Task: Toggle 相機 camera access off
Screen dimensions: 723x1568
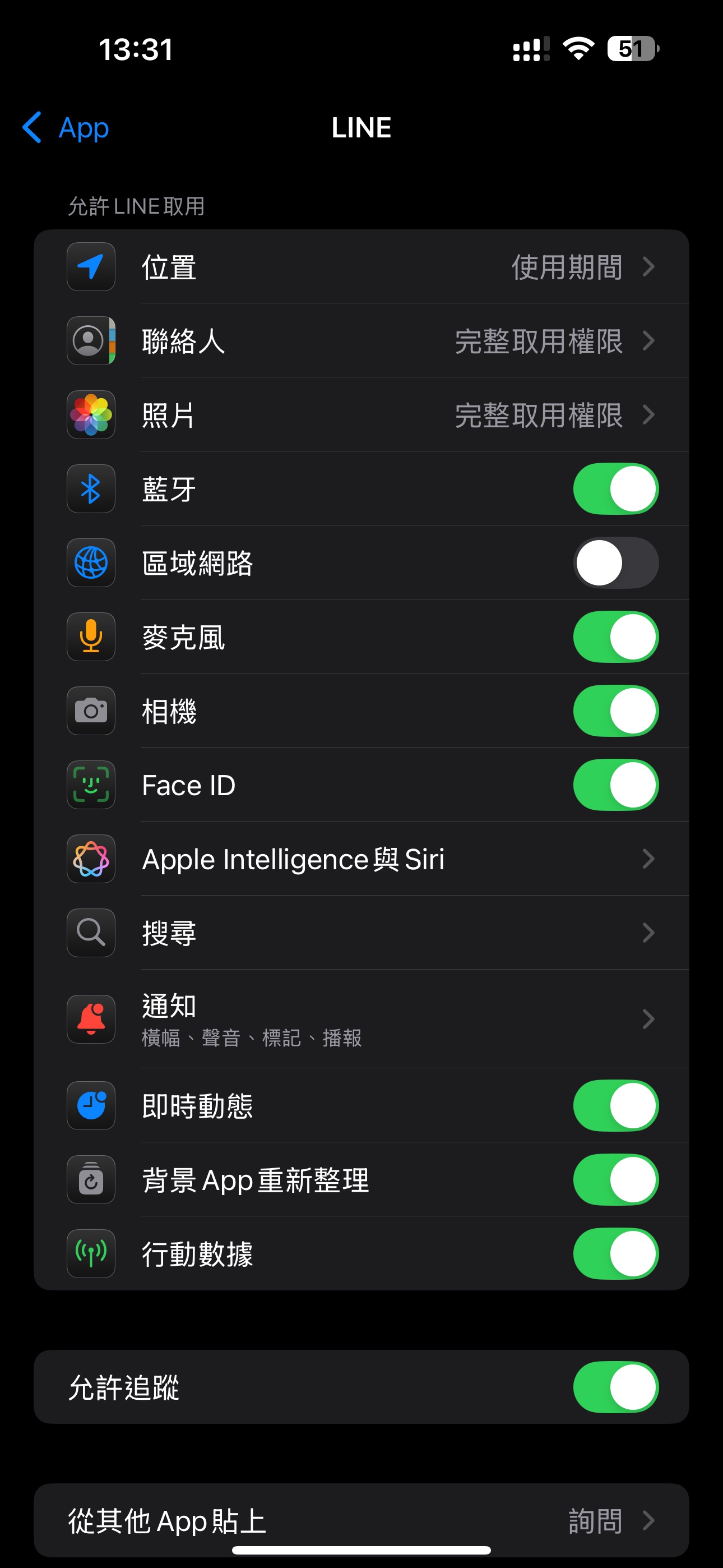Action: pos(615,711)
